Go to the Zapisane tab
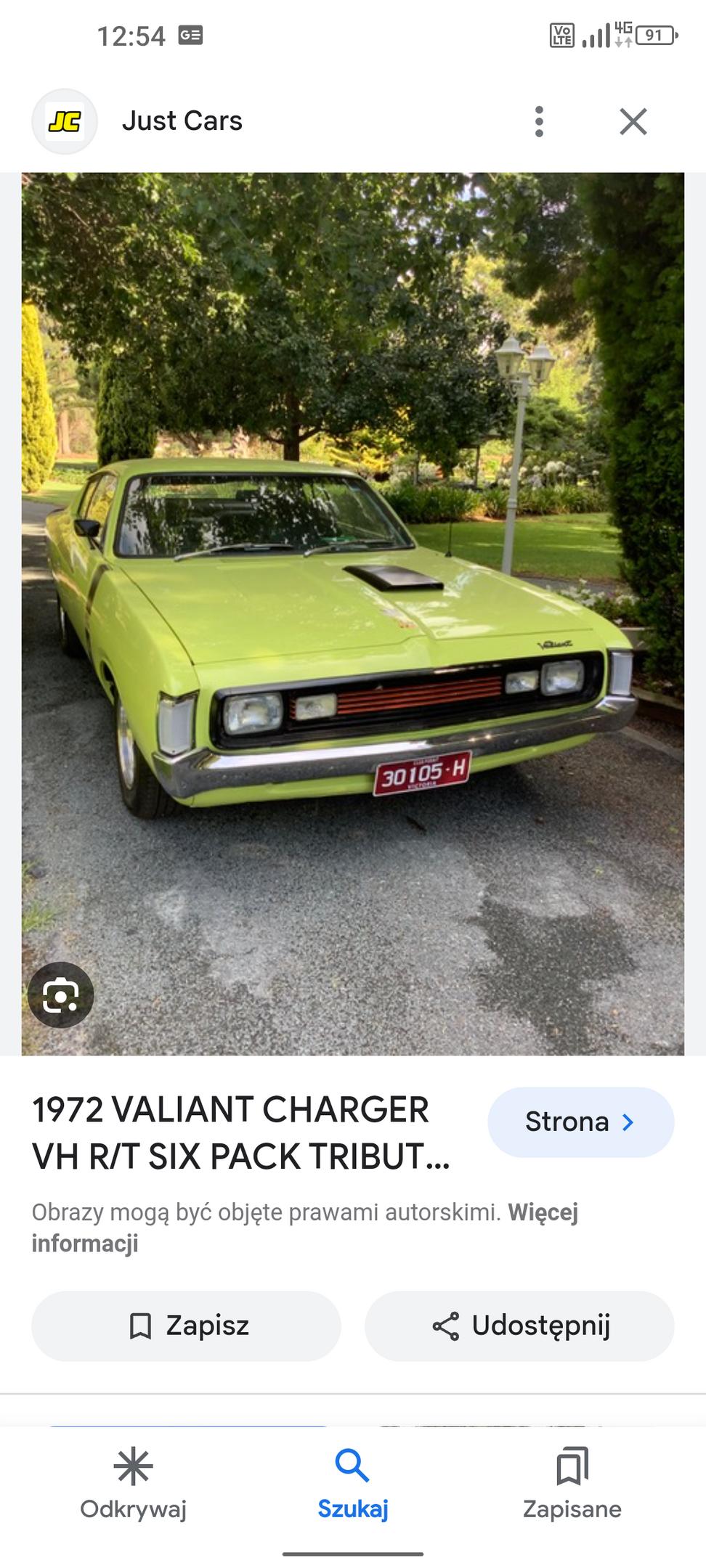Viewport: 706px width, 1568px height. point(572,1484)
